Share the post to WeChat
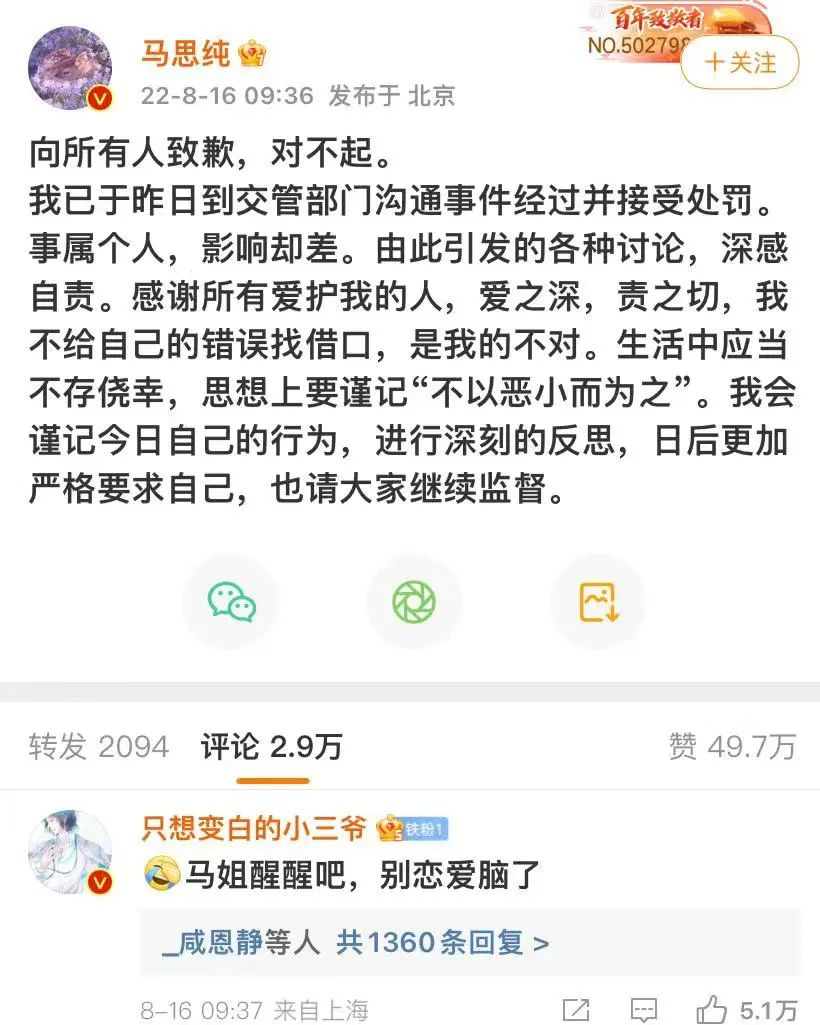 pyautogui.click(x=231, y=602)
